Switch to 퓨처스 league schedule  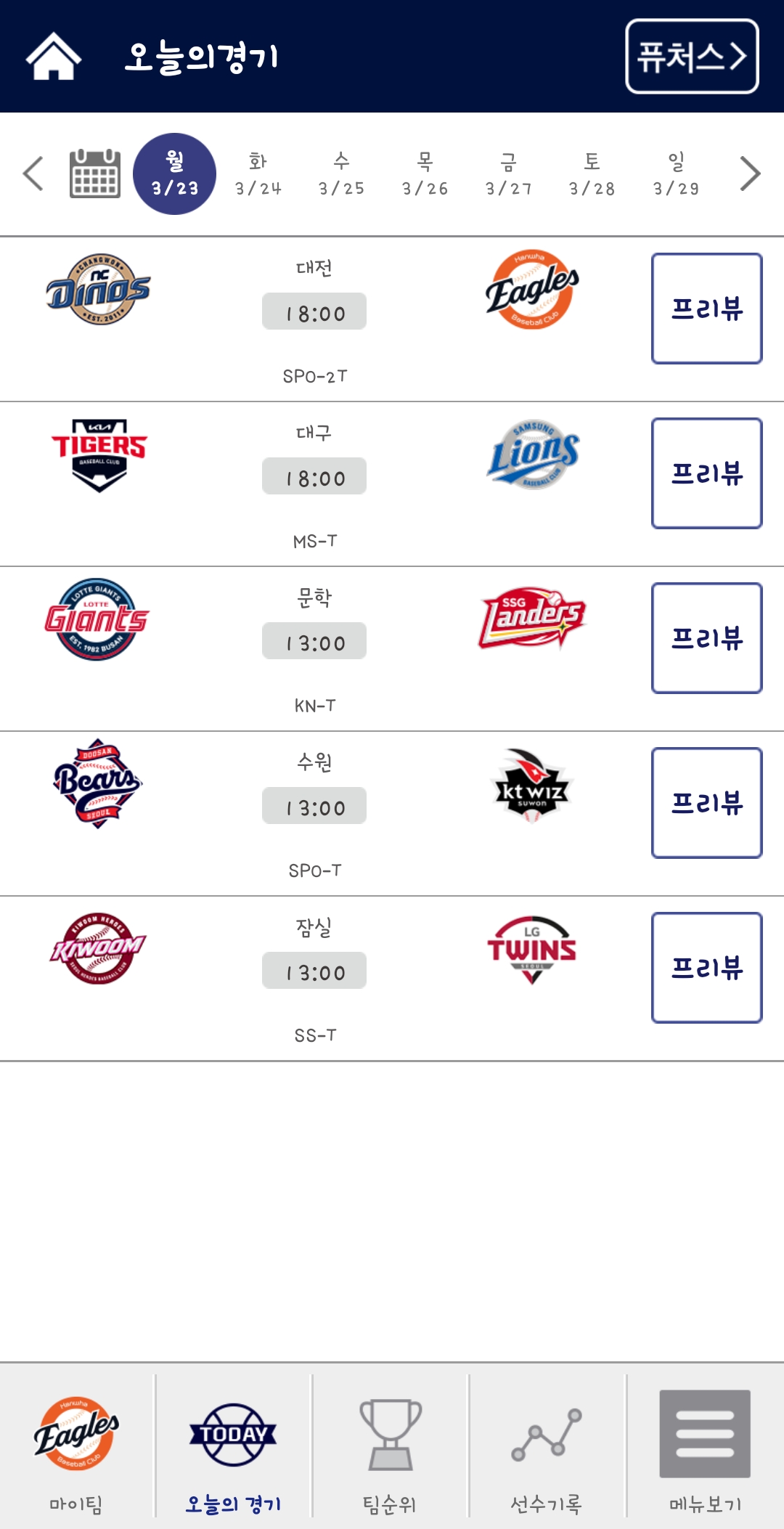[692, 57]
